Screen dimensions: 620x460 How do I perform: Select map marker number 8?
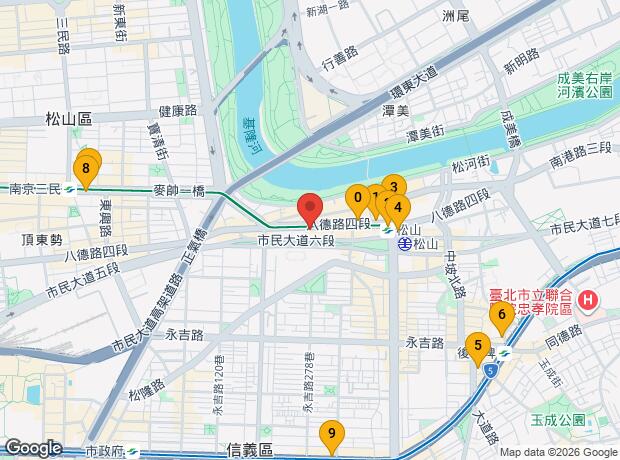point(87,167)
